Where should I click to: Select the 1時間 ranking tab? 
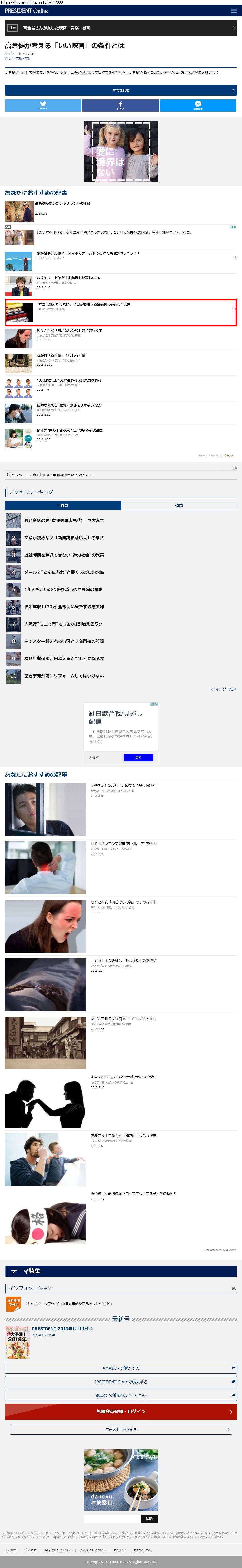tap(63, 505)
